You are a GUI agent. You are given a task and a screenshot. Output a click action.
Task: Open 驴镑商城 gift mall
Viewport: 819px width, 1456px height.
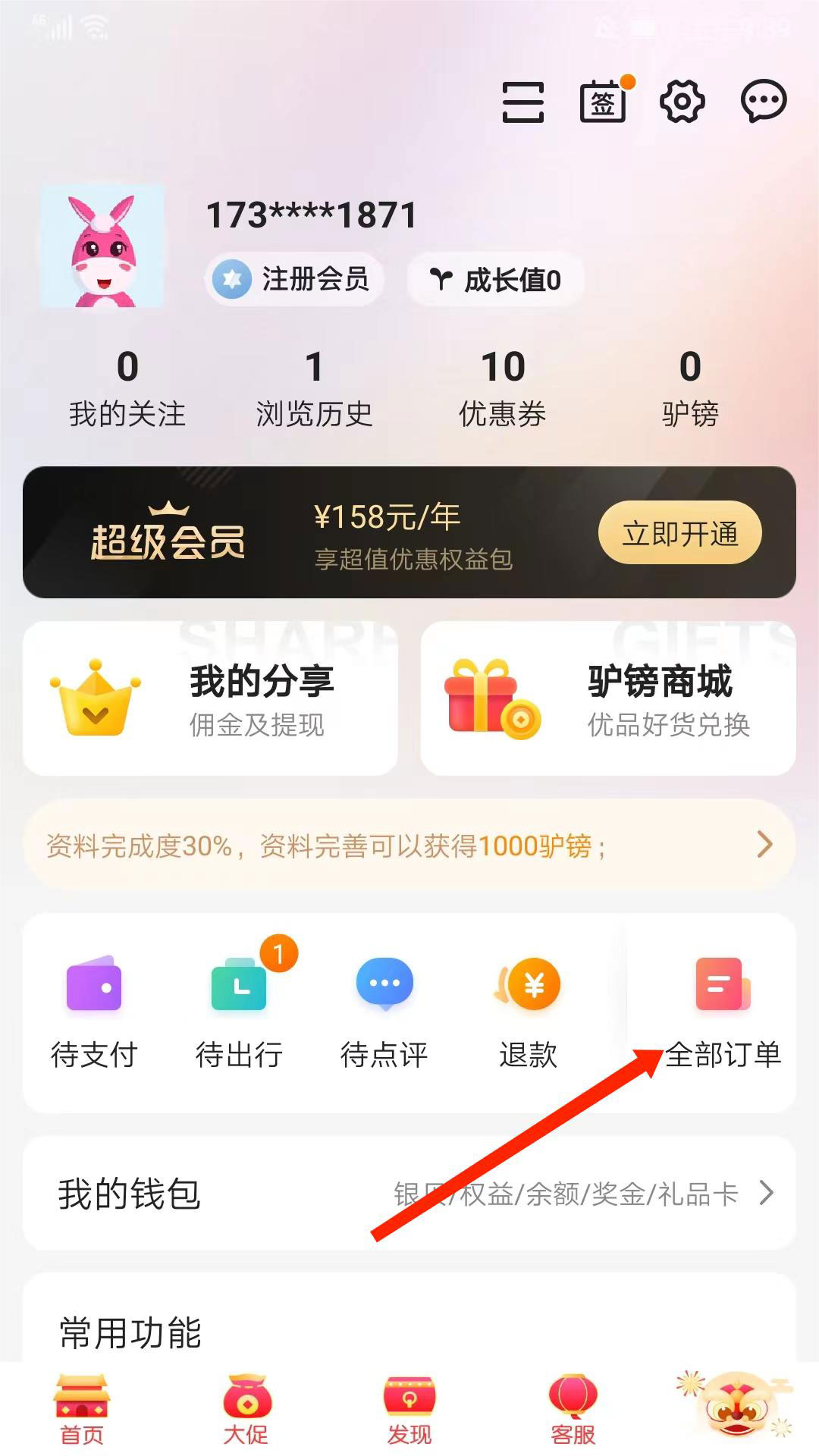coord(607,698)
